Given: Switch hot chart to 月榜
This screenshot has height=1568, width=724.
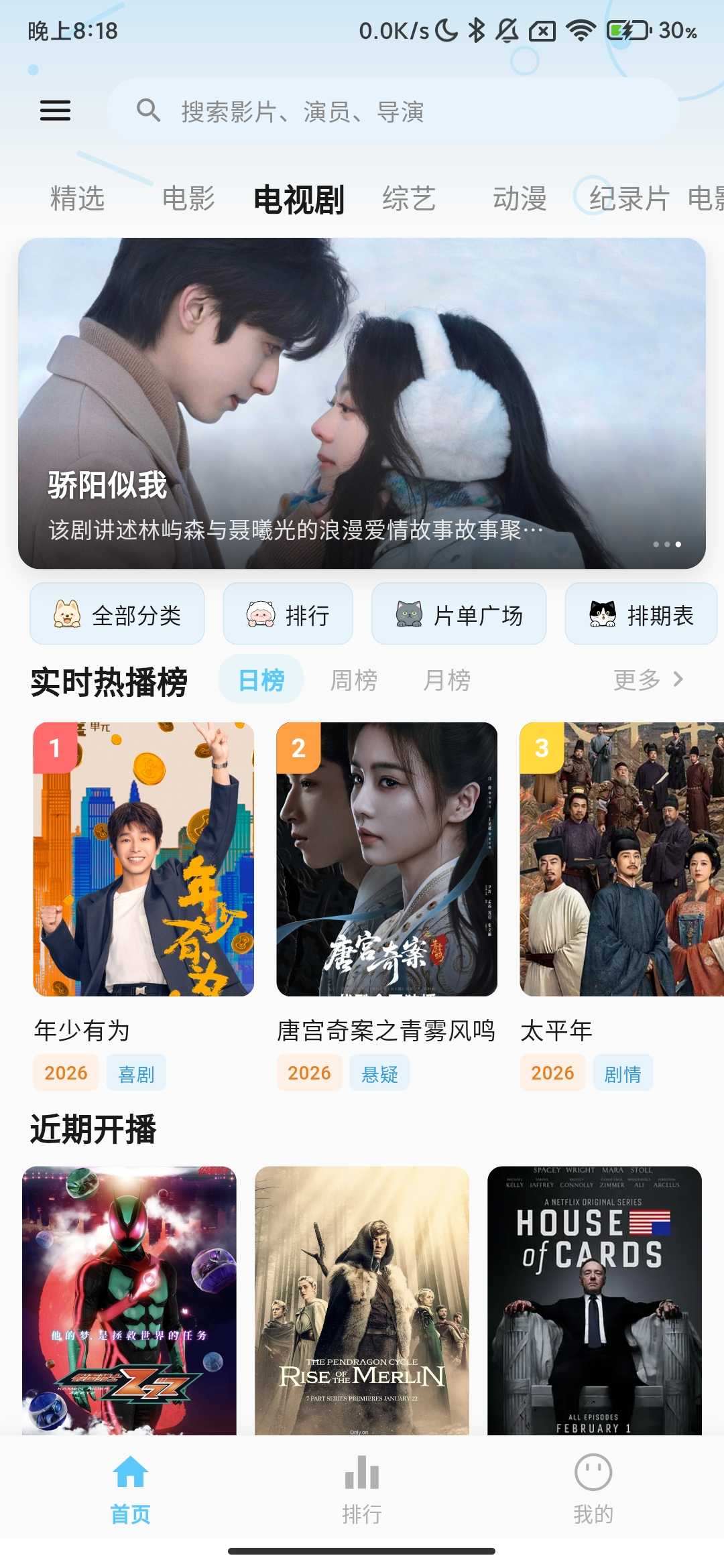Looking at the screenshot, I should point(446,680).
